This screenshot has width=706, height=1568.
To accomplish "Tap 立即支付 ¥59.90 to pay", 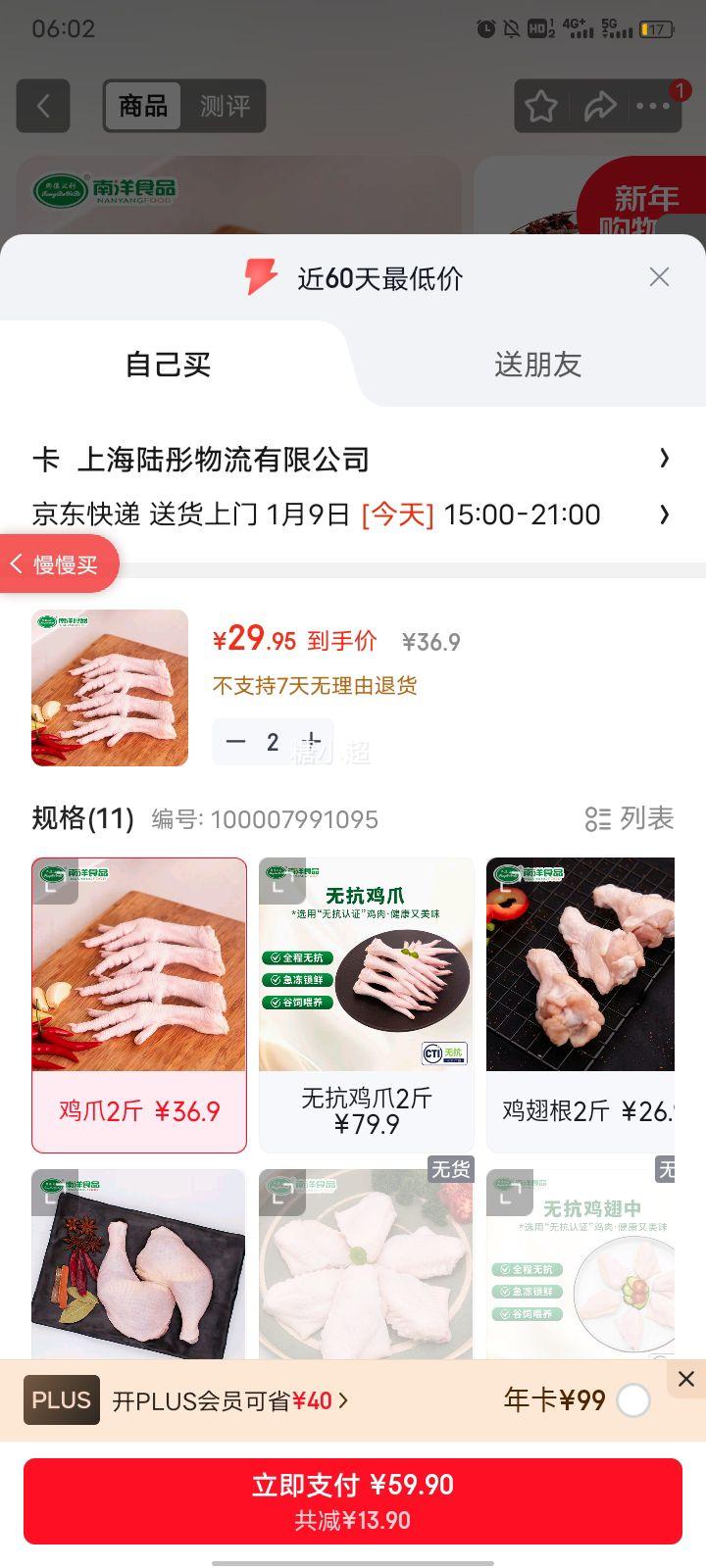I will click(x=353, y=1500).
